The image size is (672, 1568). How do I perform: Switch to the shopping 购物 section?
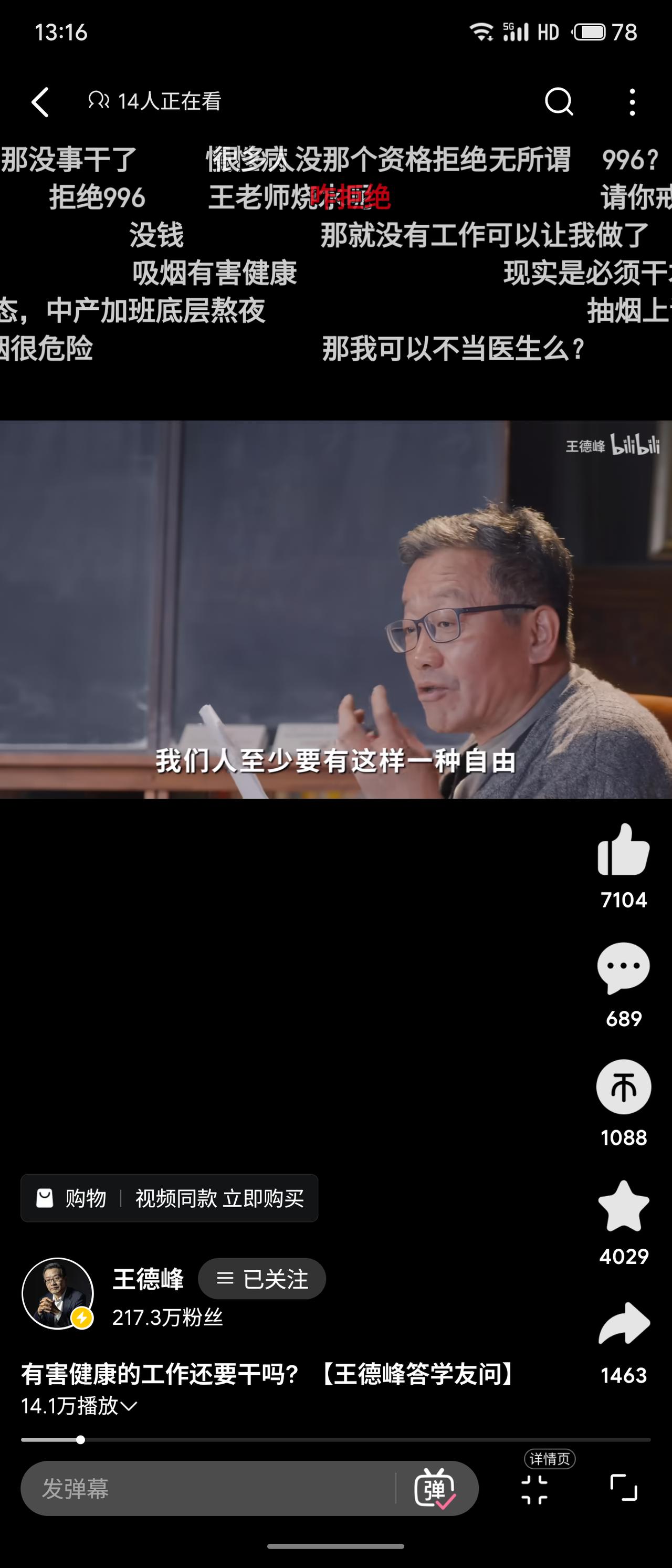point(73,1197)
